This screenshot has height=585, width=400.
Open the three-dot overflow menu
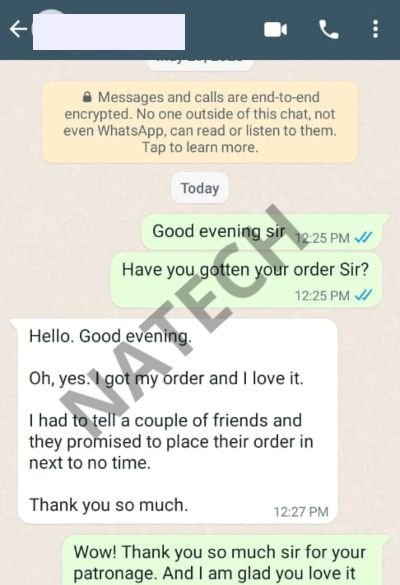pyautogui.click(x=375, y=29)
